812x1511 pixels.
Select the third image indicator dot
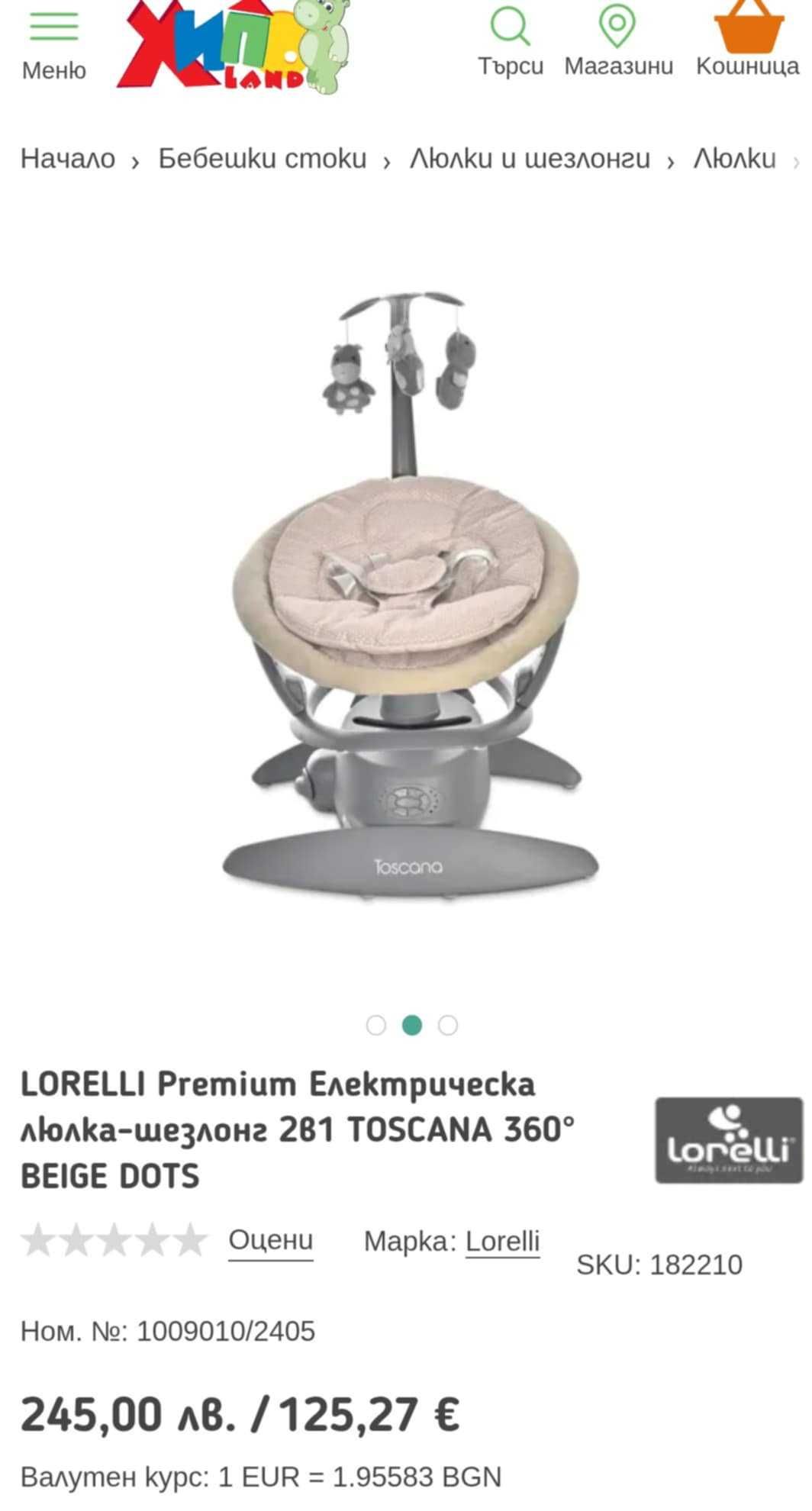point(448,1025)
